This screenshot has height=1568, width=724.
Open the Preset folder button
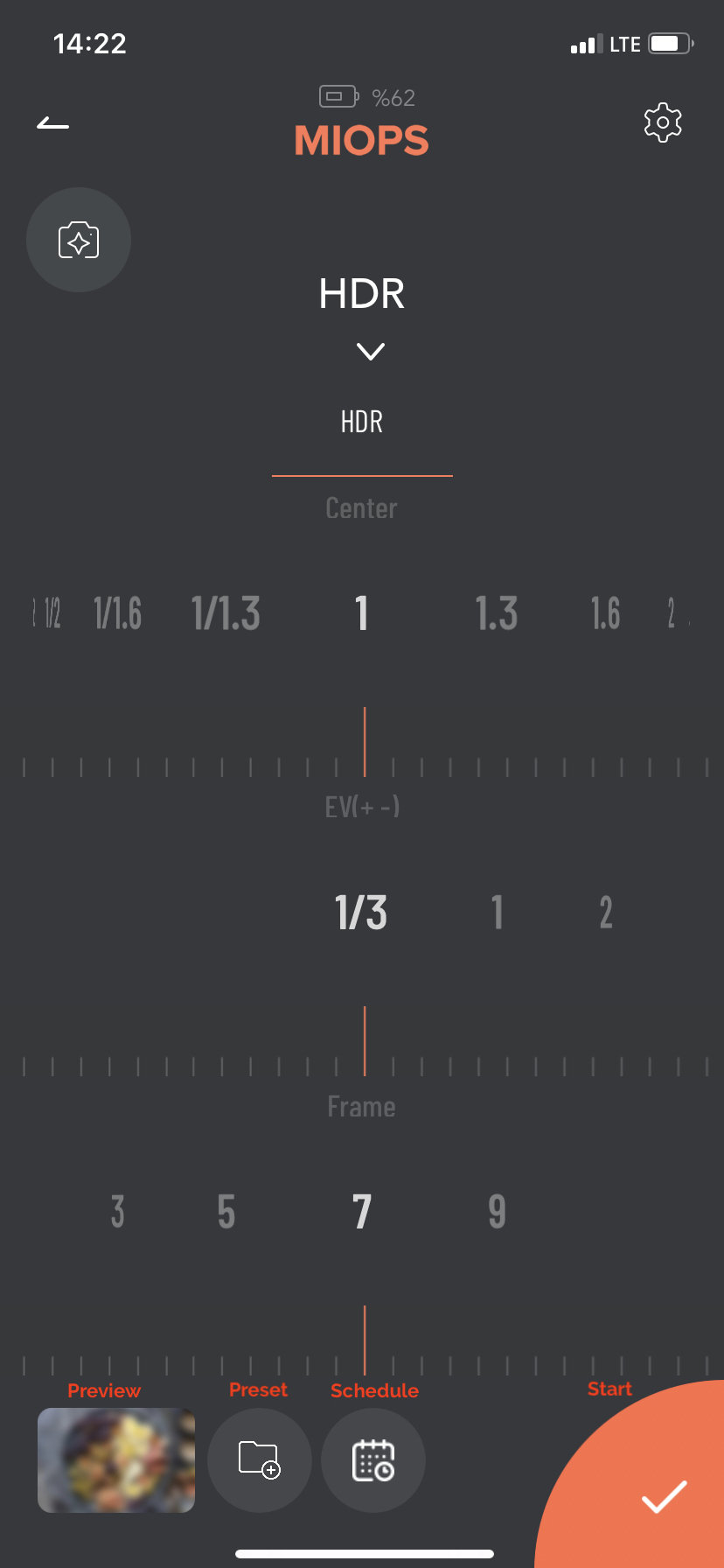pyautogui.click(x=260, y=1460)
